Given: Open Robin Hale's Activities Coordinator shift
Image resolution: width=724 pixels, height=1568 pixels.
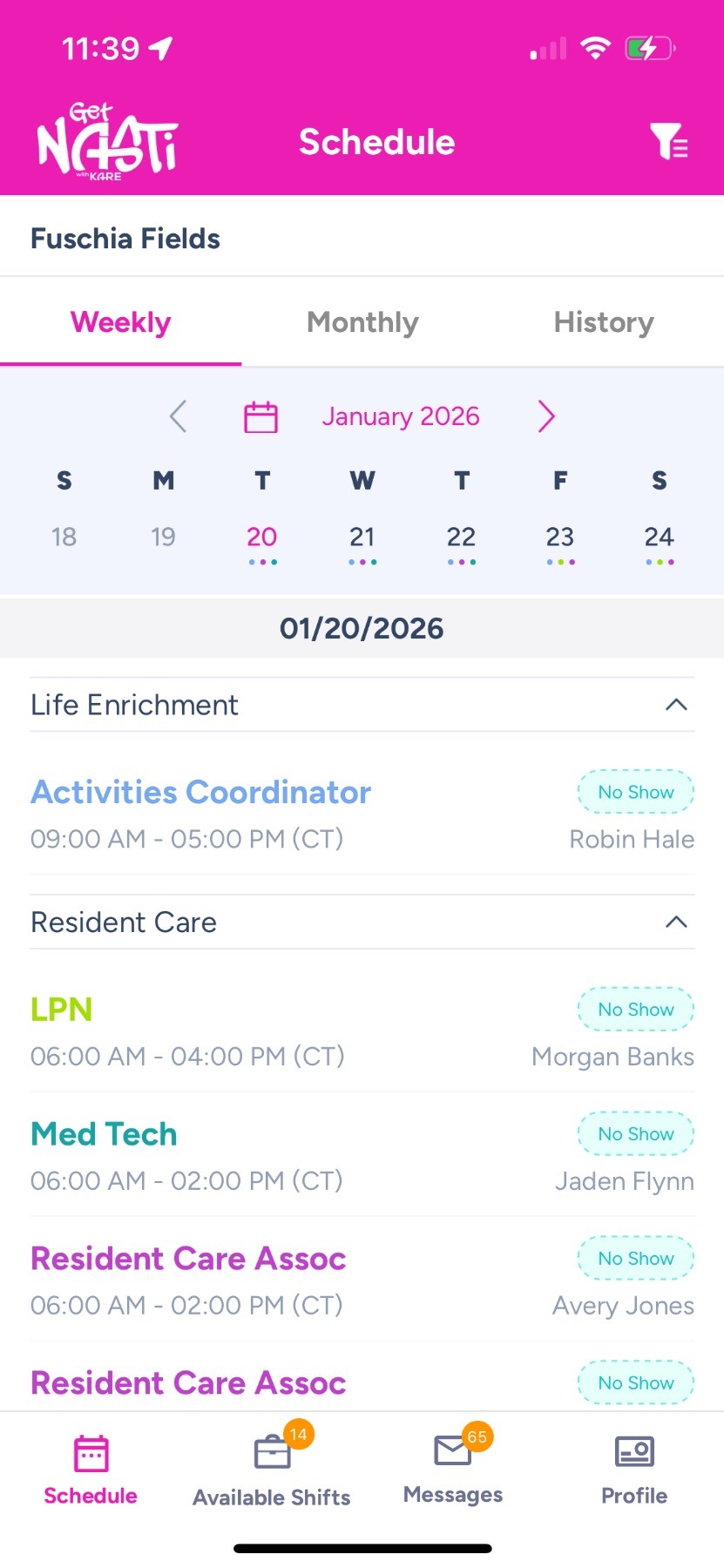Looking at the screenshot, I should pos(362,814).
